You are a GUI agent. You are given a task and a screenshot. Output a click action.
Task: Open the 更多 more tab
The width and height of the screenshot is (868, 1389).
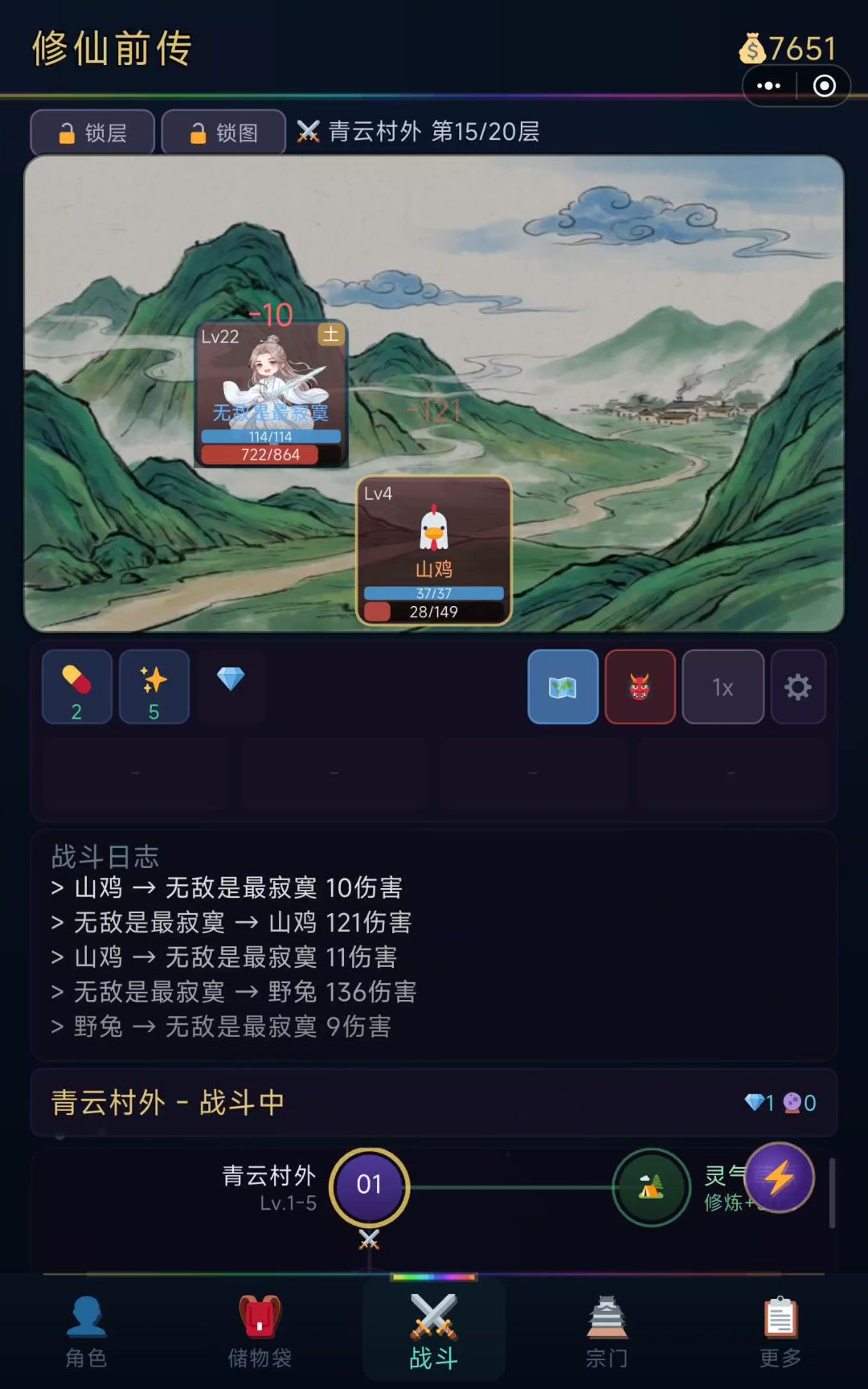780,1331
